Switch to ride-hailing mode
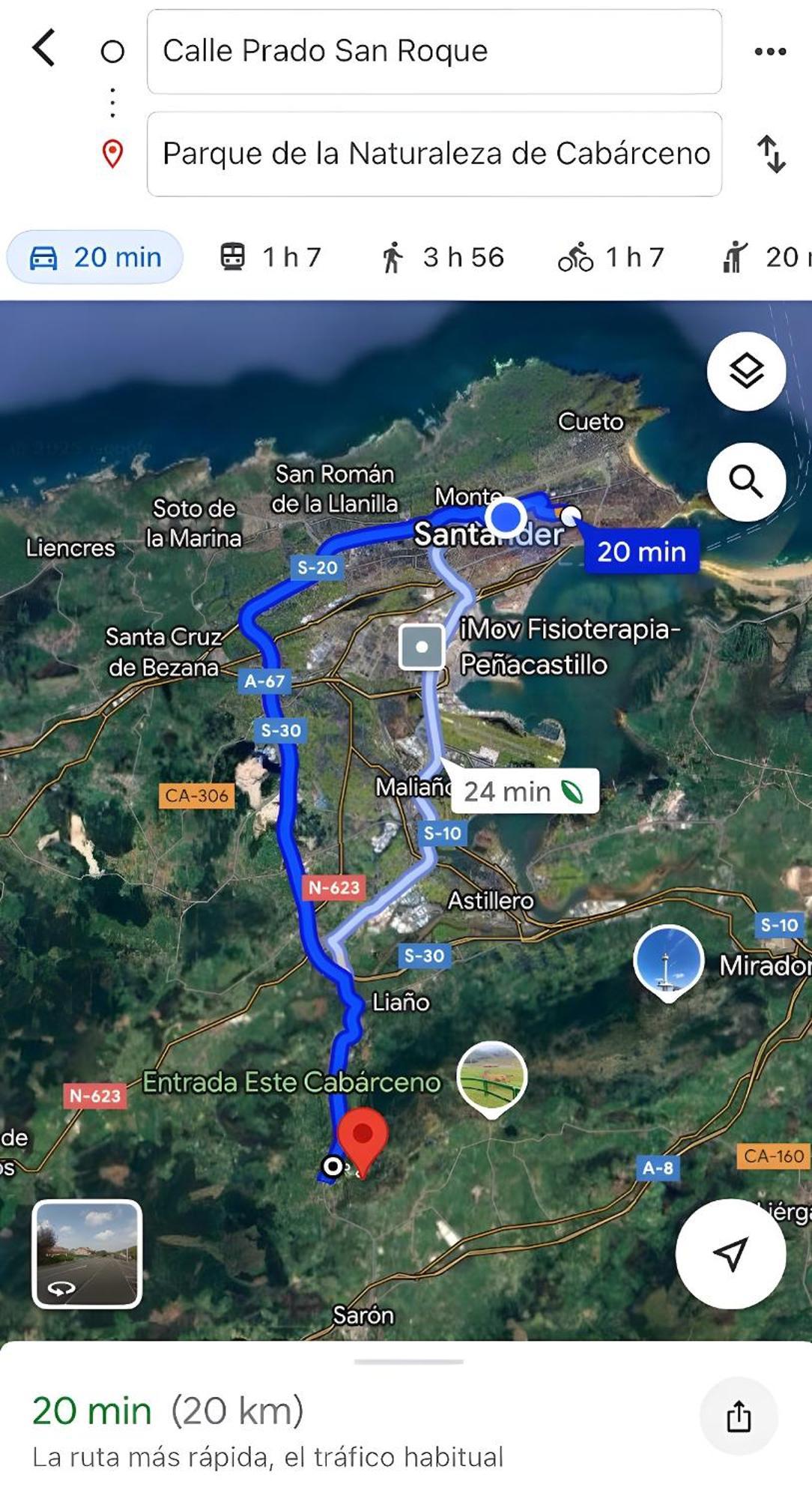Screen dimensions: 812x1499 [x=764, y=257]
